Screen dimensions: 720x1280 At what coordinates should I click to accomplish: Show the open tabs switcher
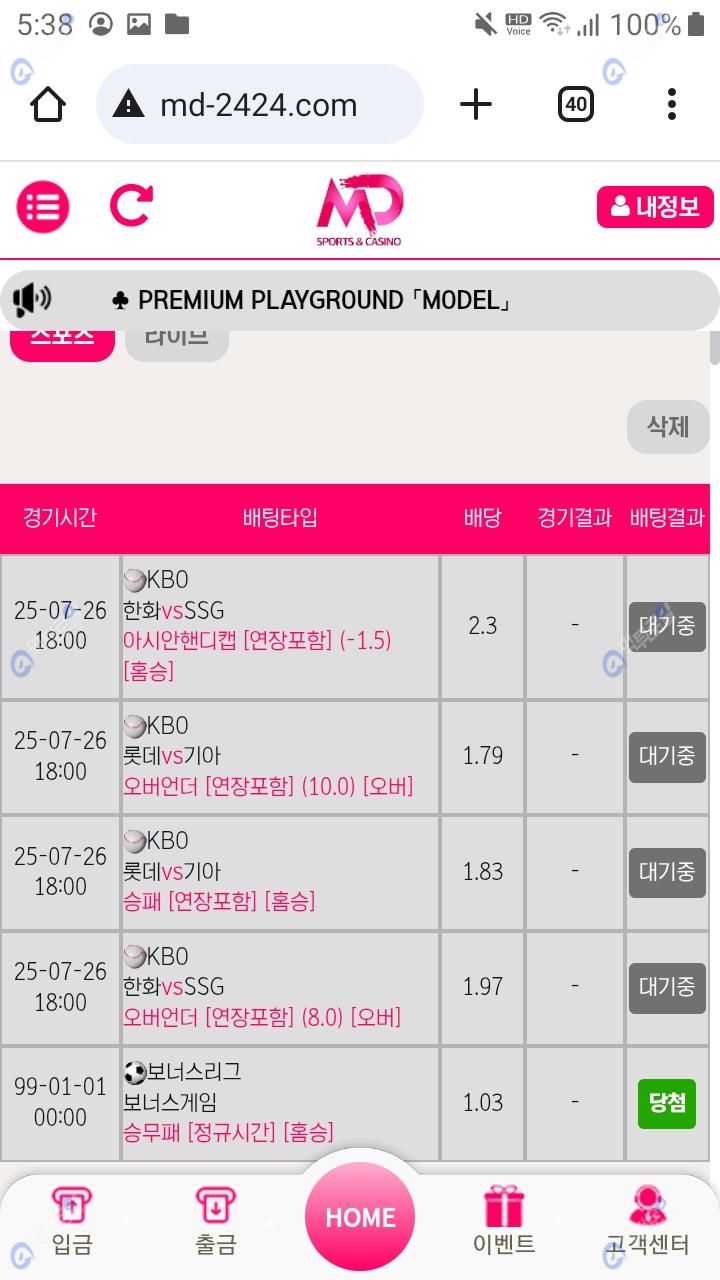(576, 104)
